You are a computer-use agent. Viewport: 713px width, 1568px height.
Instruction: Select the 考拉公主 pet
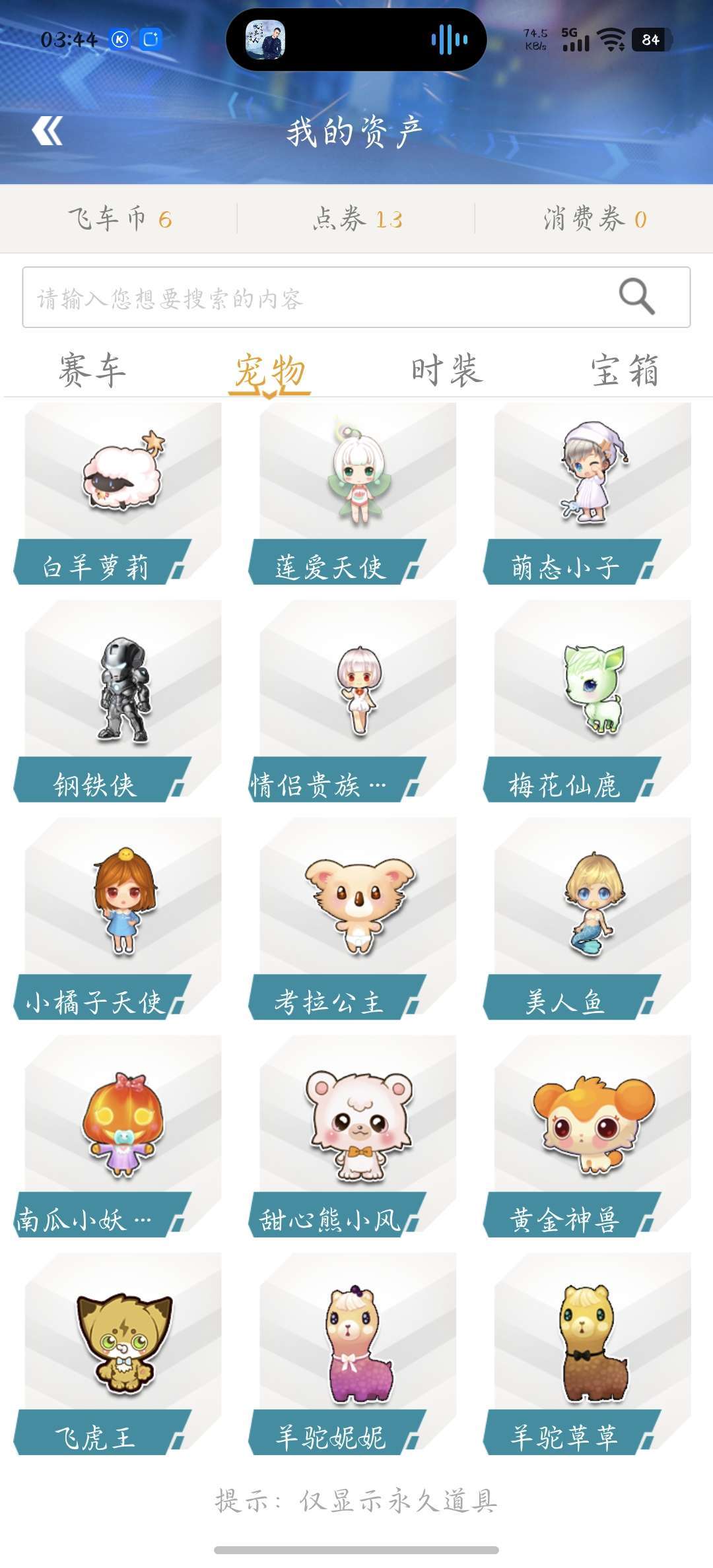[353, 919]
